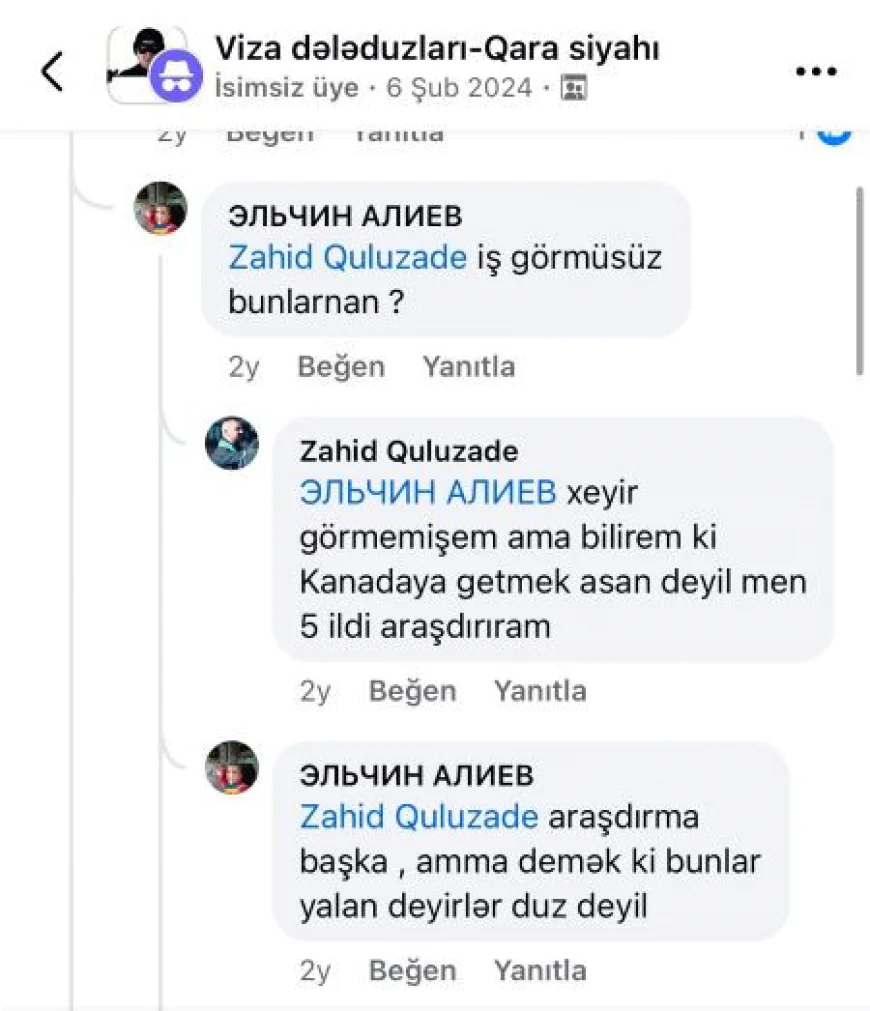870x1011 pixels.
Task: Open Zahid Quluzade's profile from comment author name
Action: tap(409, 452)
